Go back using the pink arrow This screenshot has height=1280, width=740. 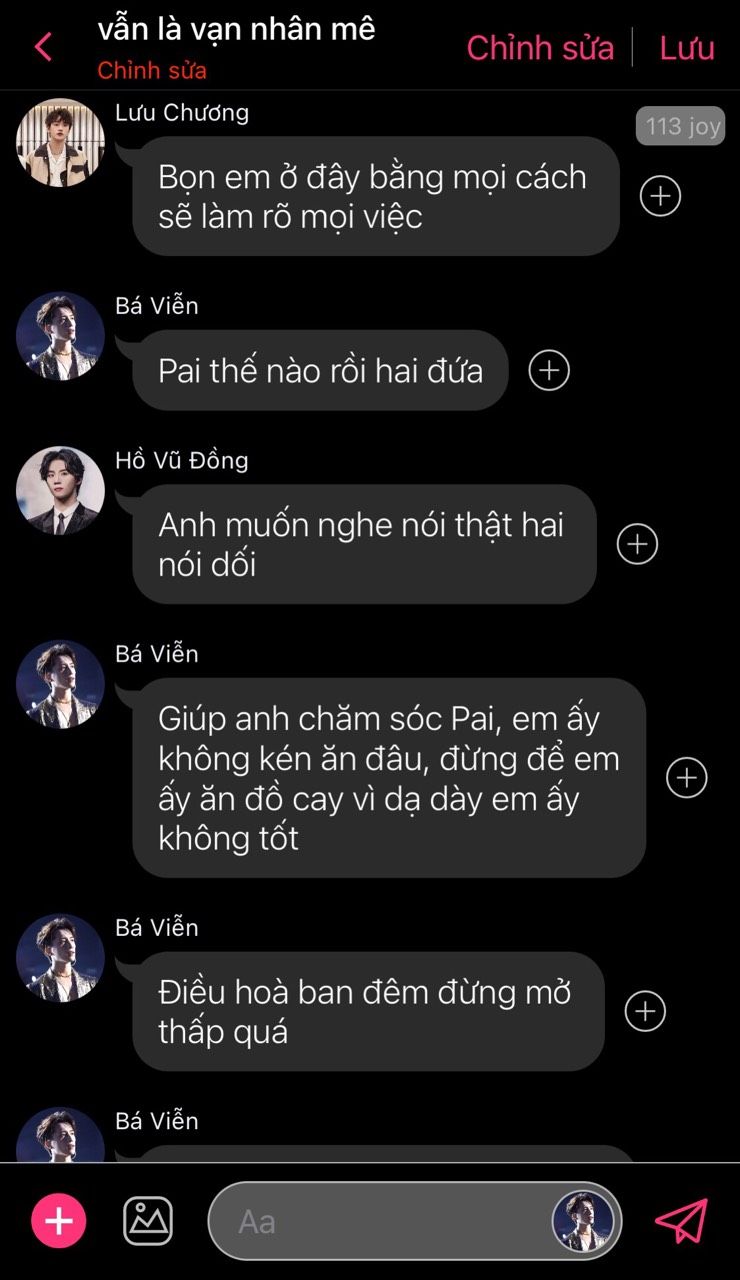43,46
